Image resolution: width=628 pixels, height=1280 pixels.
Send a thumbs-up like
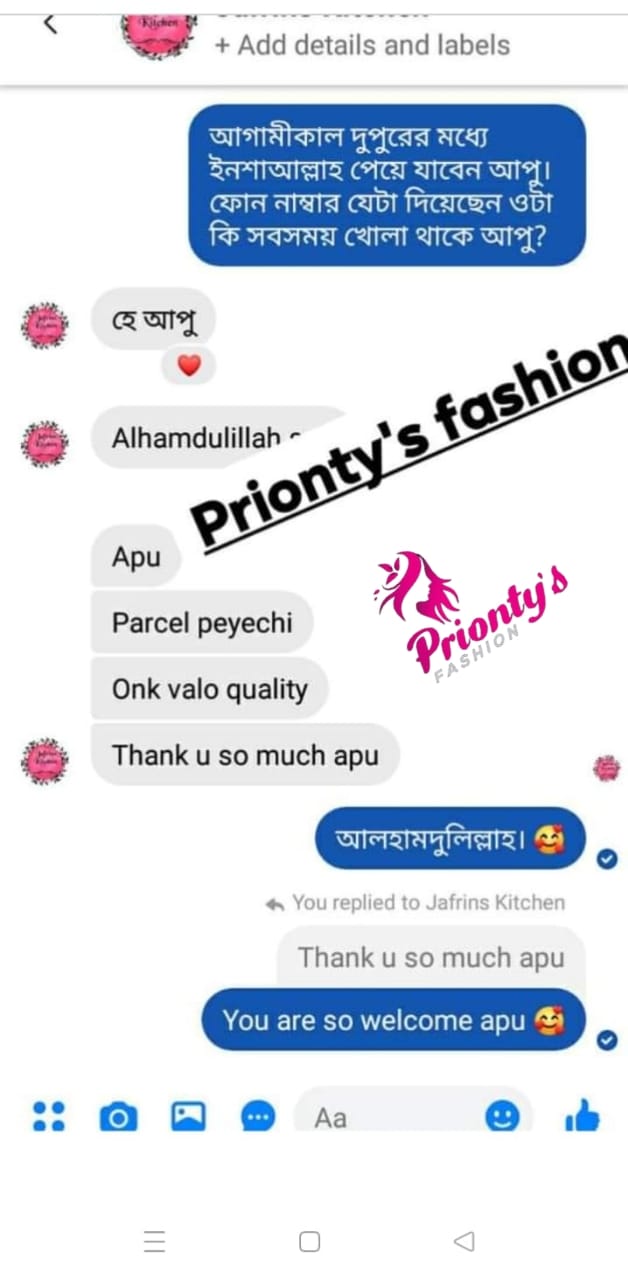tap(582, 1116)
